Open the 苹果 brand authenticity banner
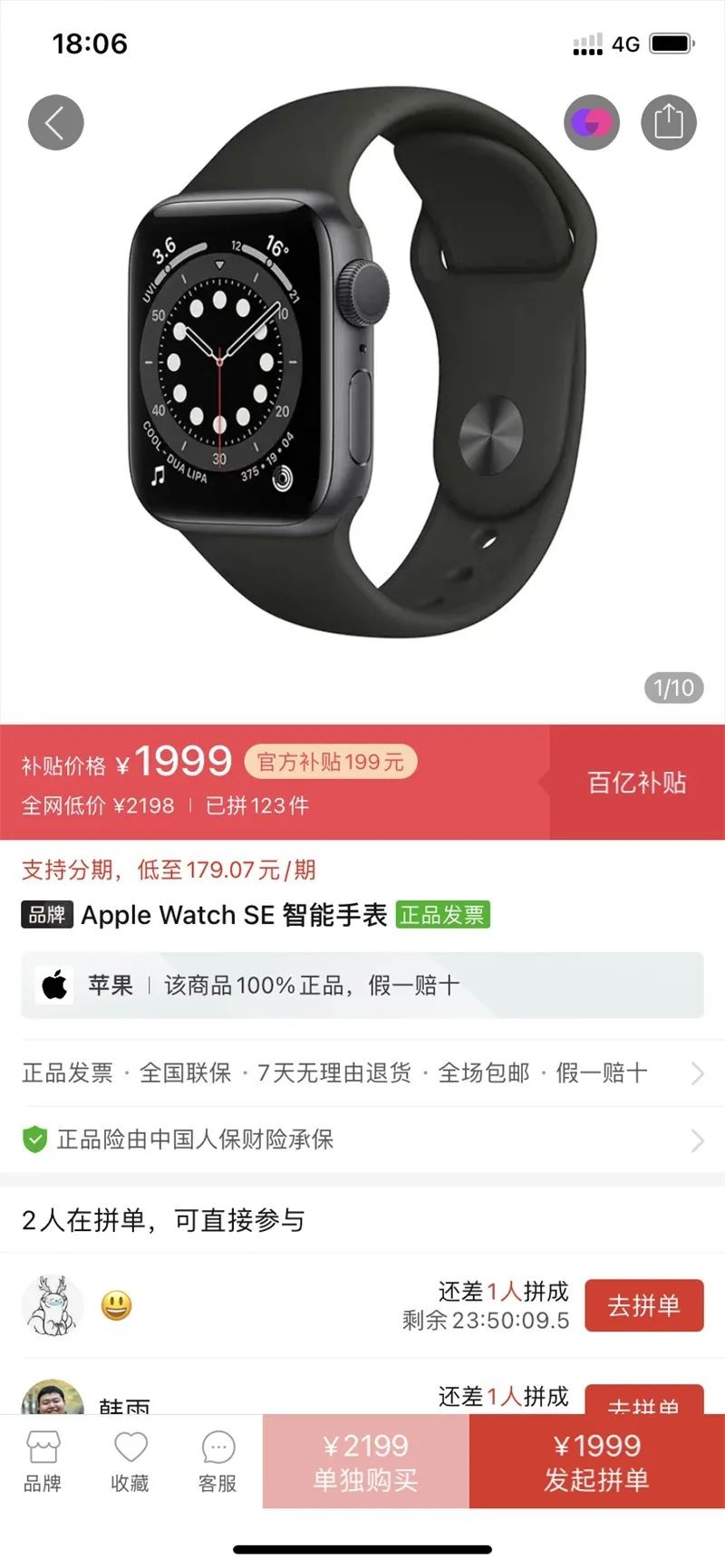The width and height of the screenshot is (725, 1568). (362, 985)
